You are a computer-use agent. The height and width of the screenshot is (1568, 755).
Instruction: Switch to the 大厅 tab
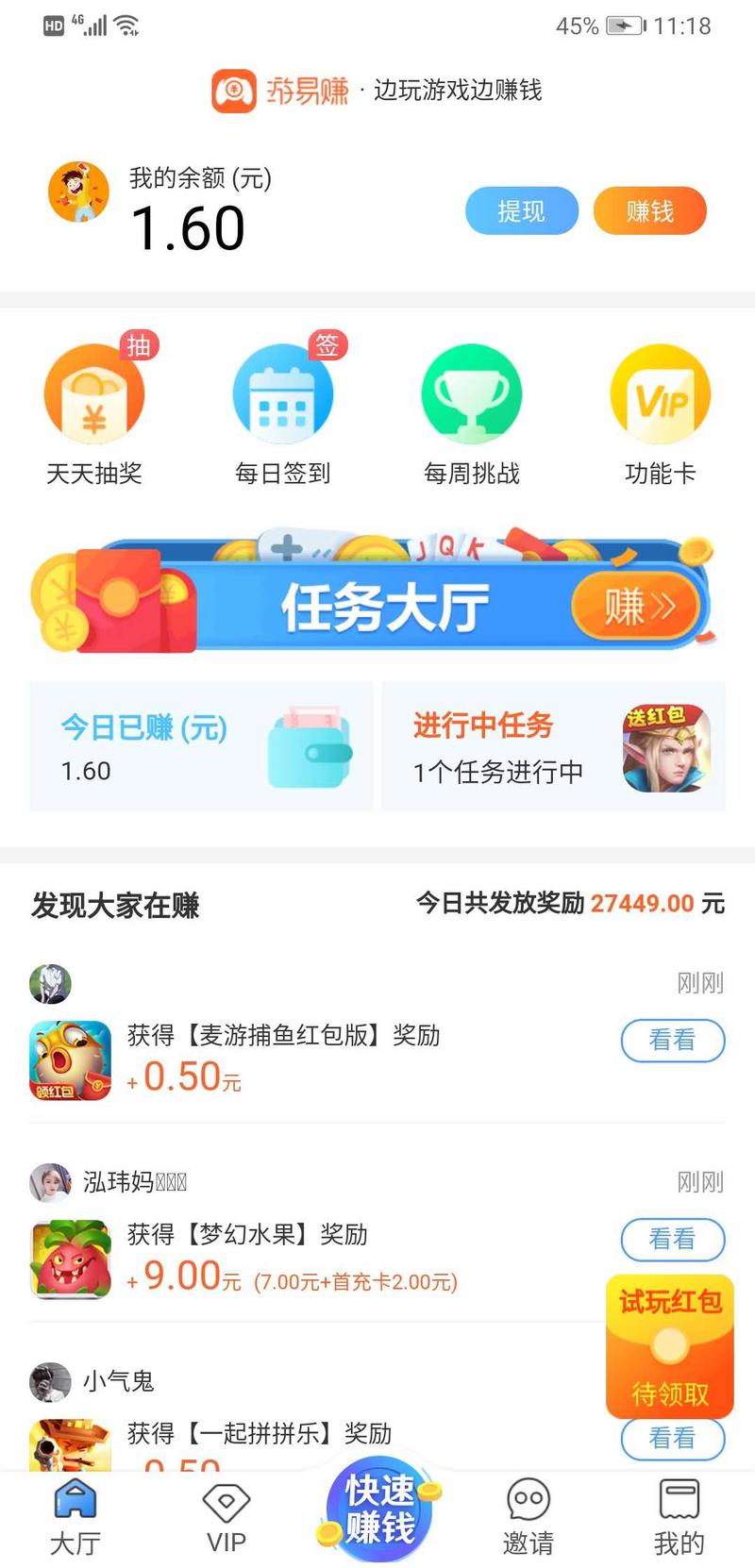75,1517
